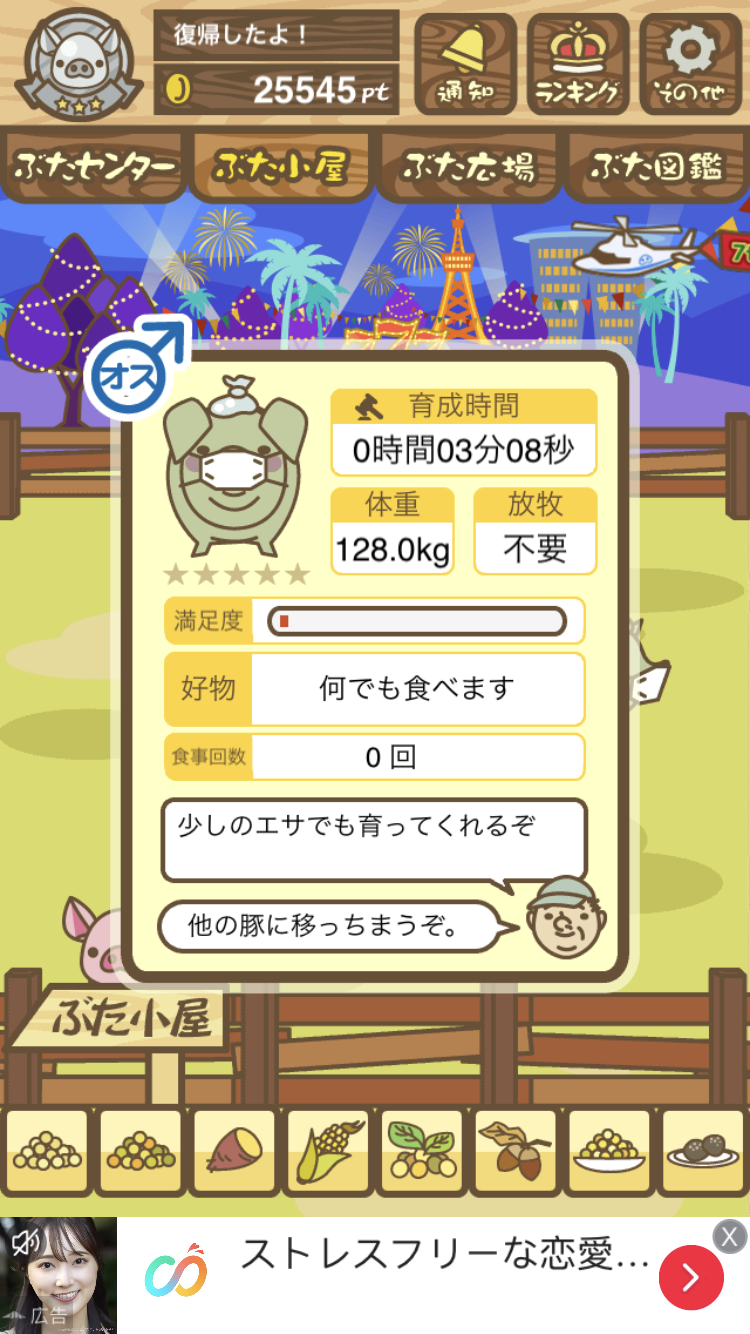750x1334 pixels.
Task: Open the その他 settings gear
Action: 690,63
